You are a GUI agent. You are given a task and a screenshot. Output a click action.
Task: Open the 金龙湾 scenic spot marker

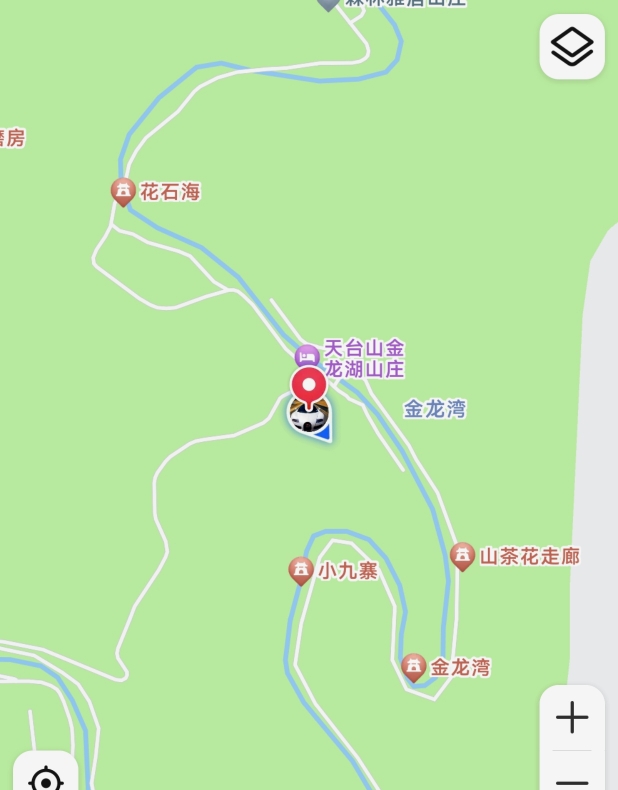pyautogui.click(x=414, y=667)
